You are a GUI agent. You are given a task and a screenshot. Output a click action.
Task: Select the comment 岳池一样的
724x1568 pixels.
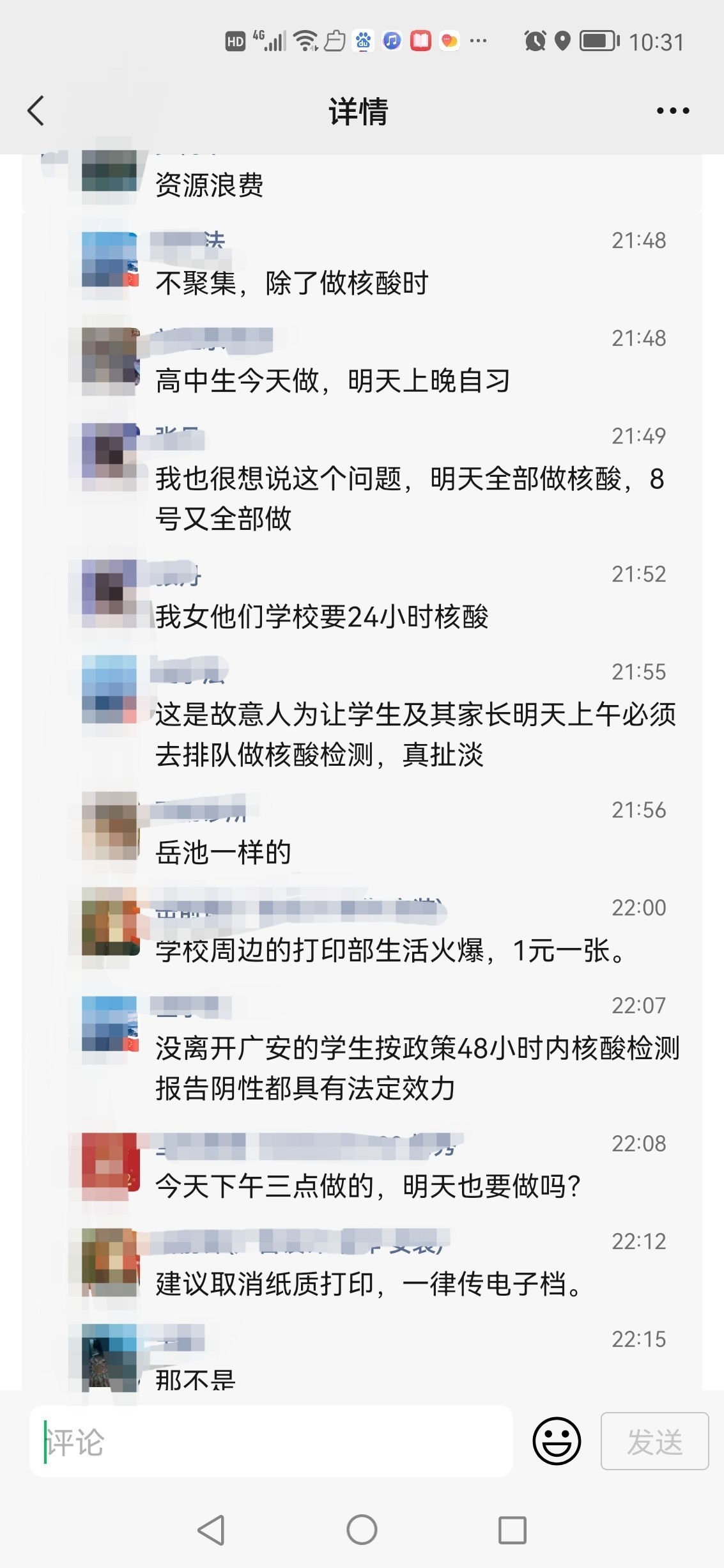click(223, 853)
